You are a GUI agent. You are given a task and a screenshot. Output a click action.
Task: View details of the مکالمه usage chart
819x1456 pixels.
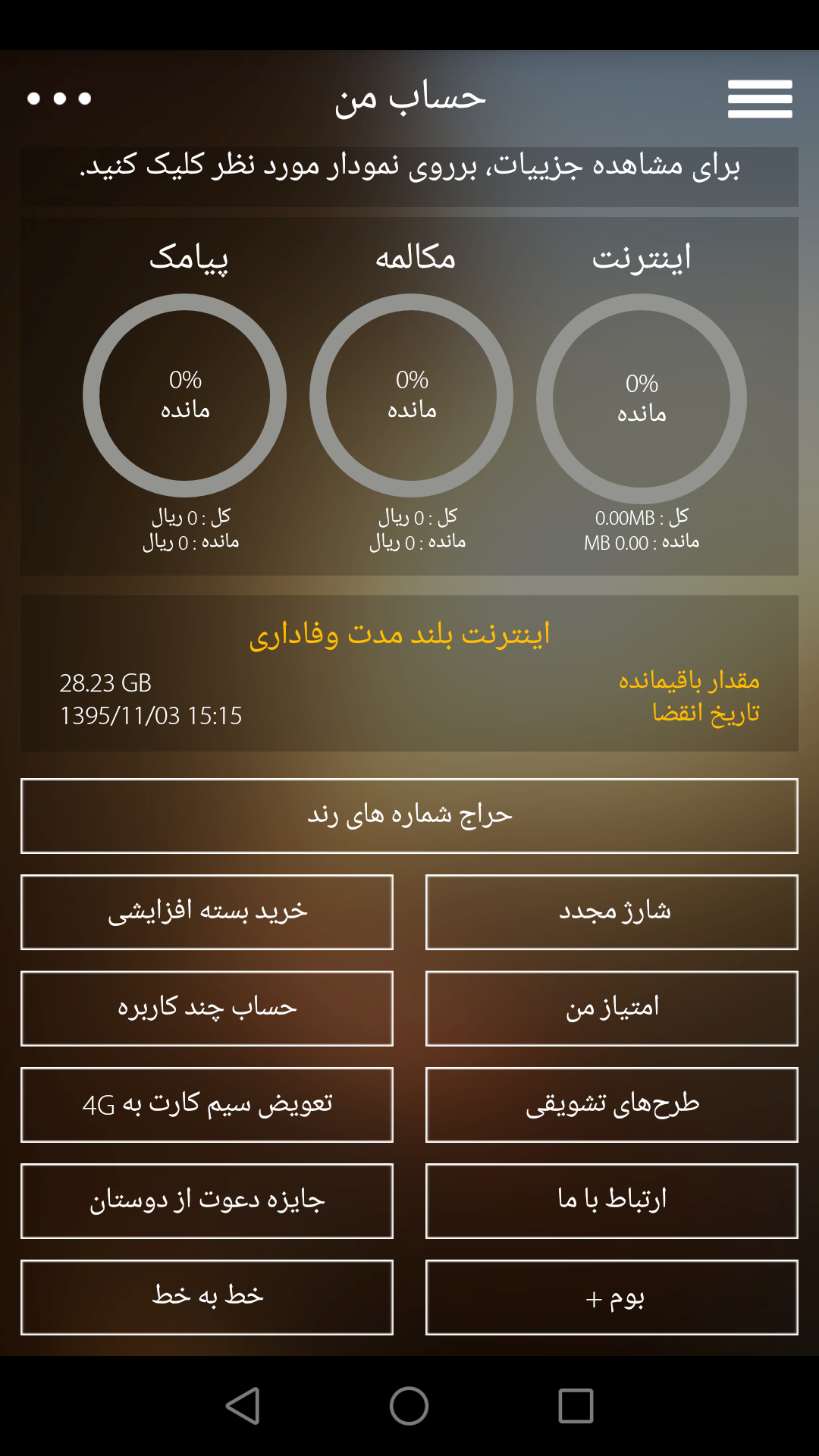coord(411,396)
